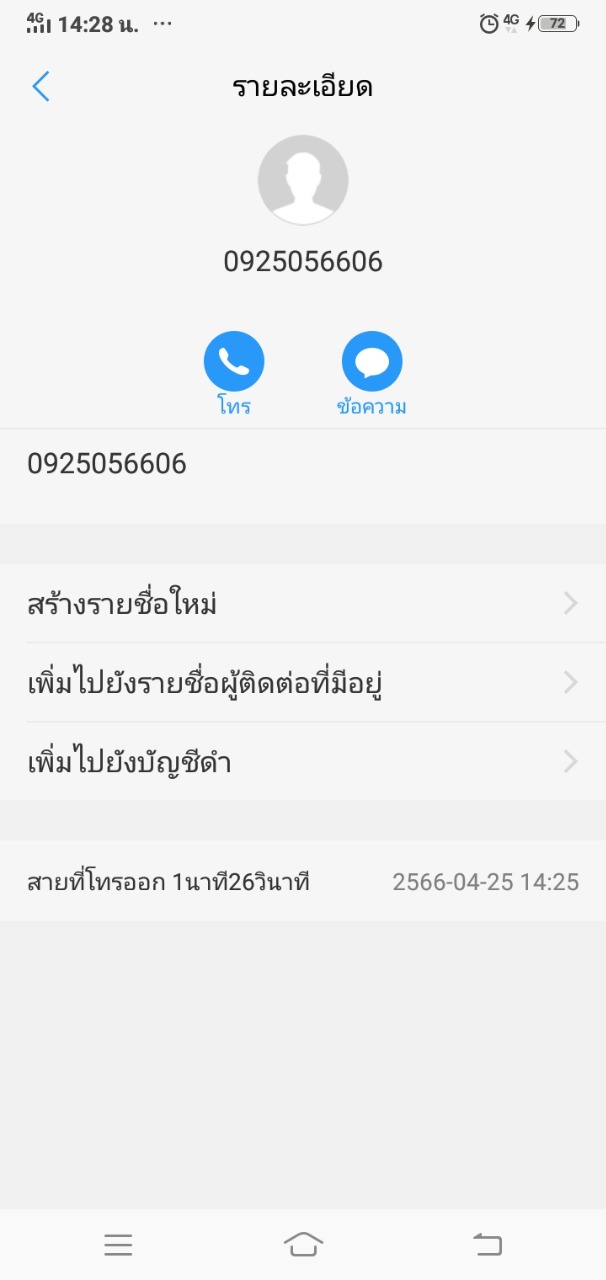Open สร้างรายชื่อใหม่ to create contact
The height and width of the screenshot is (1280, 606).
tap(302, 604)
